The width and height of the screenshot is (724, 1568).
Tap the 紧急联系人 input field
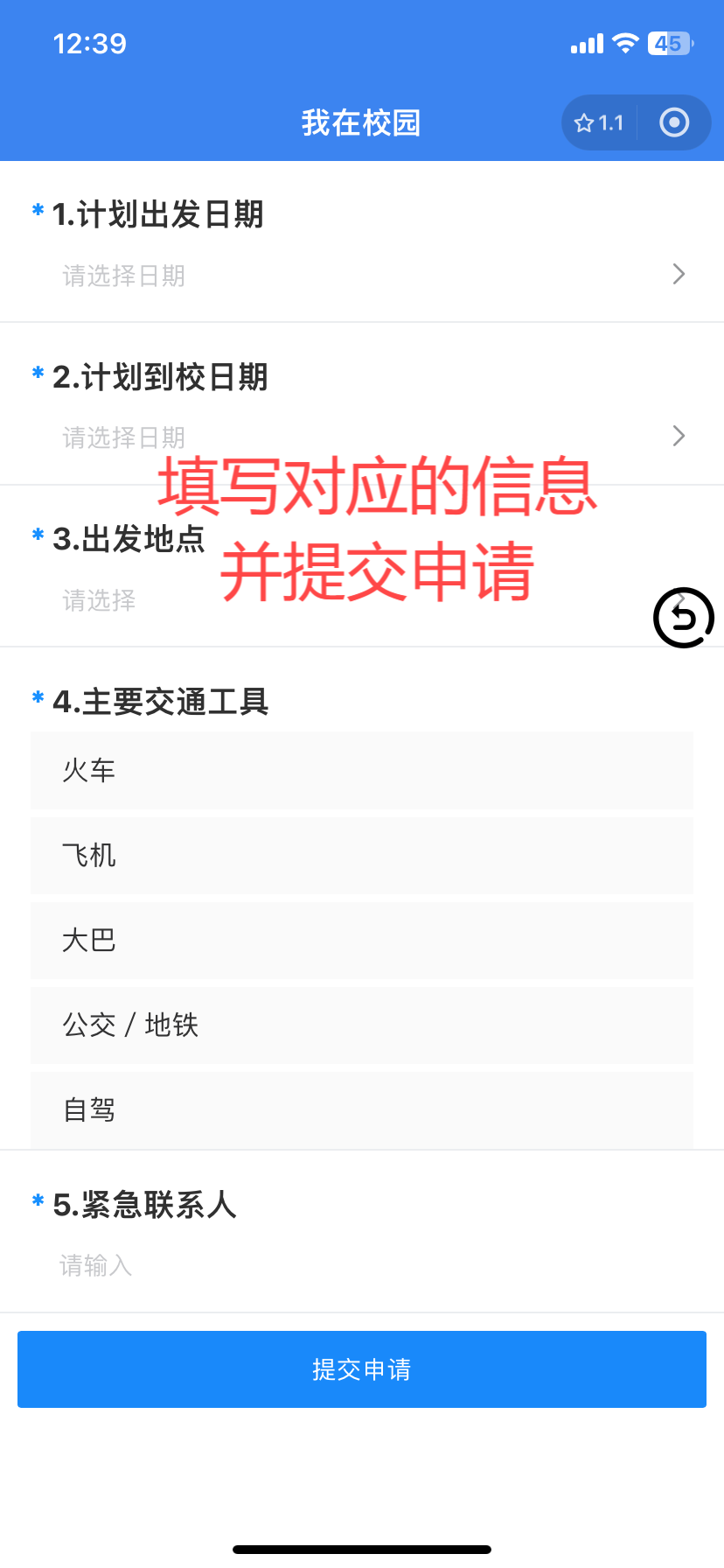coord(361,1265)
